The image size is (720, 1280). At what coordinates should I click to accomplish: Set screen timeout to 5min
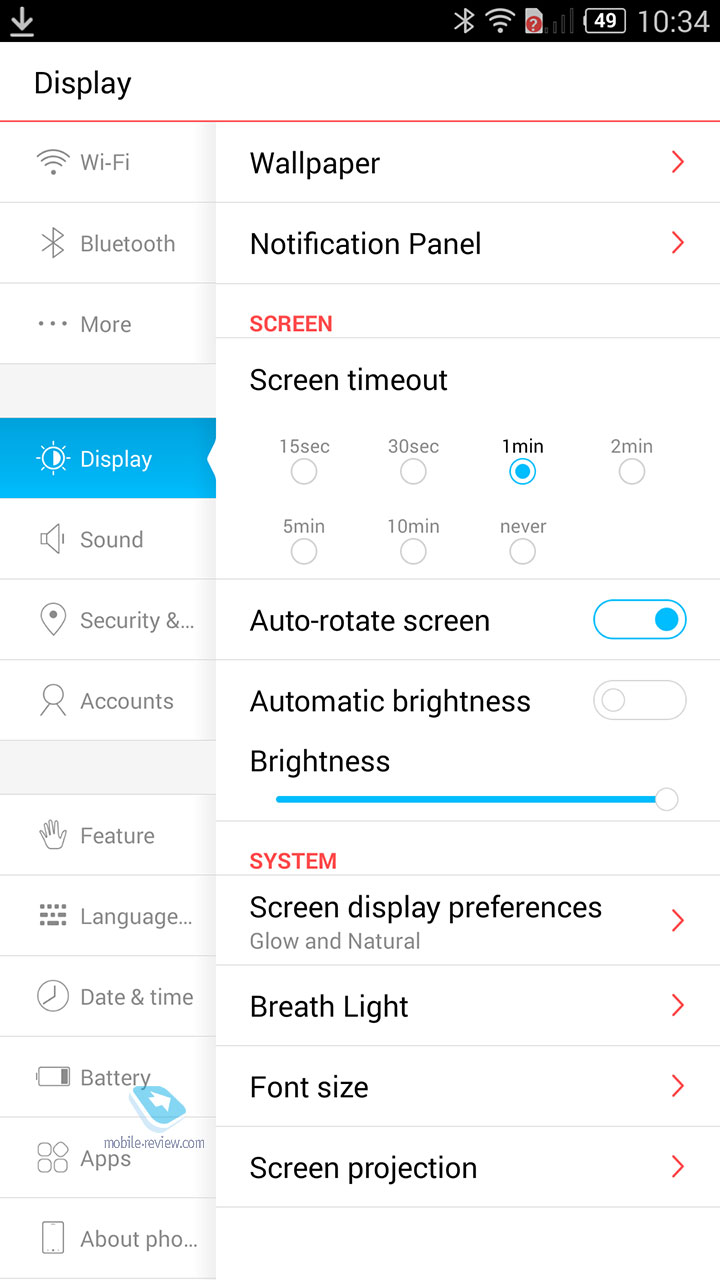coord(304,551)
